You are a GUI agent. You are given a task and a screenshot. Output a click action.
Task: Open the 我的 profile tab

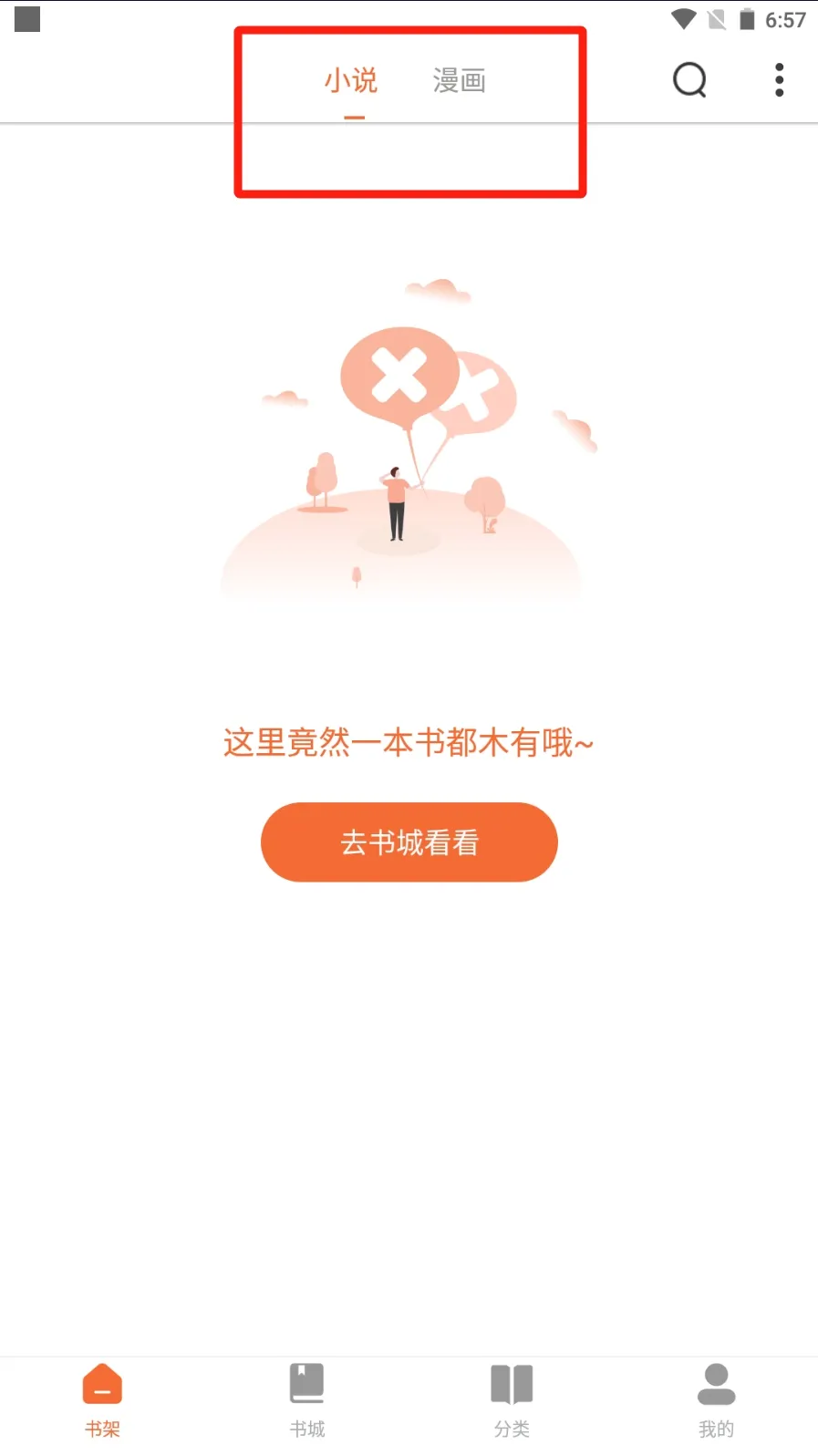pyautogui.click(x=716, y=1399)
